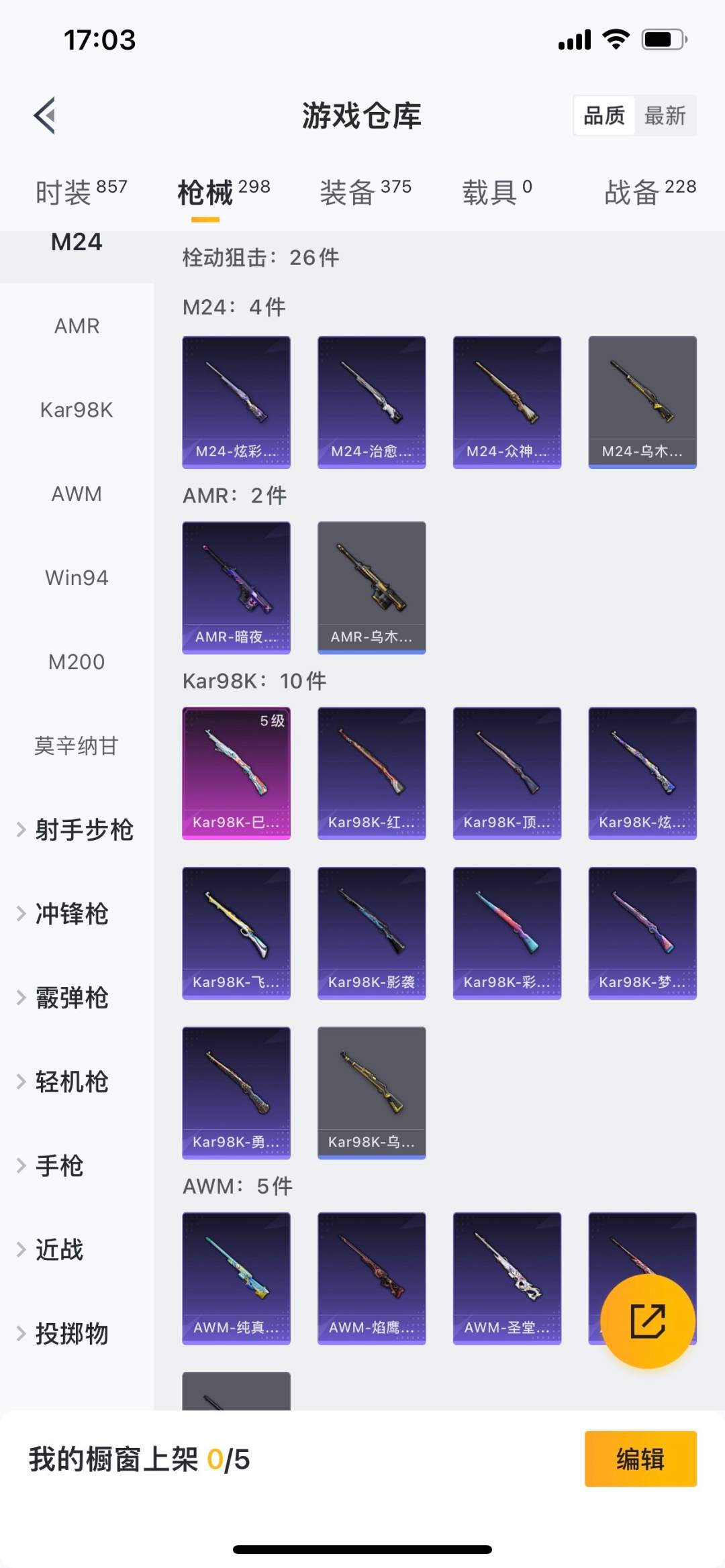
Task: Select Kar98K in the side list
Action: [77, 410]
